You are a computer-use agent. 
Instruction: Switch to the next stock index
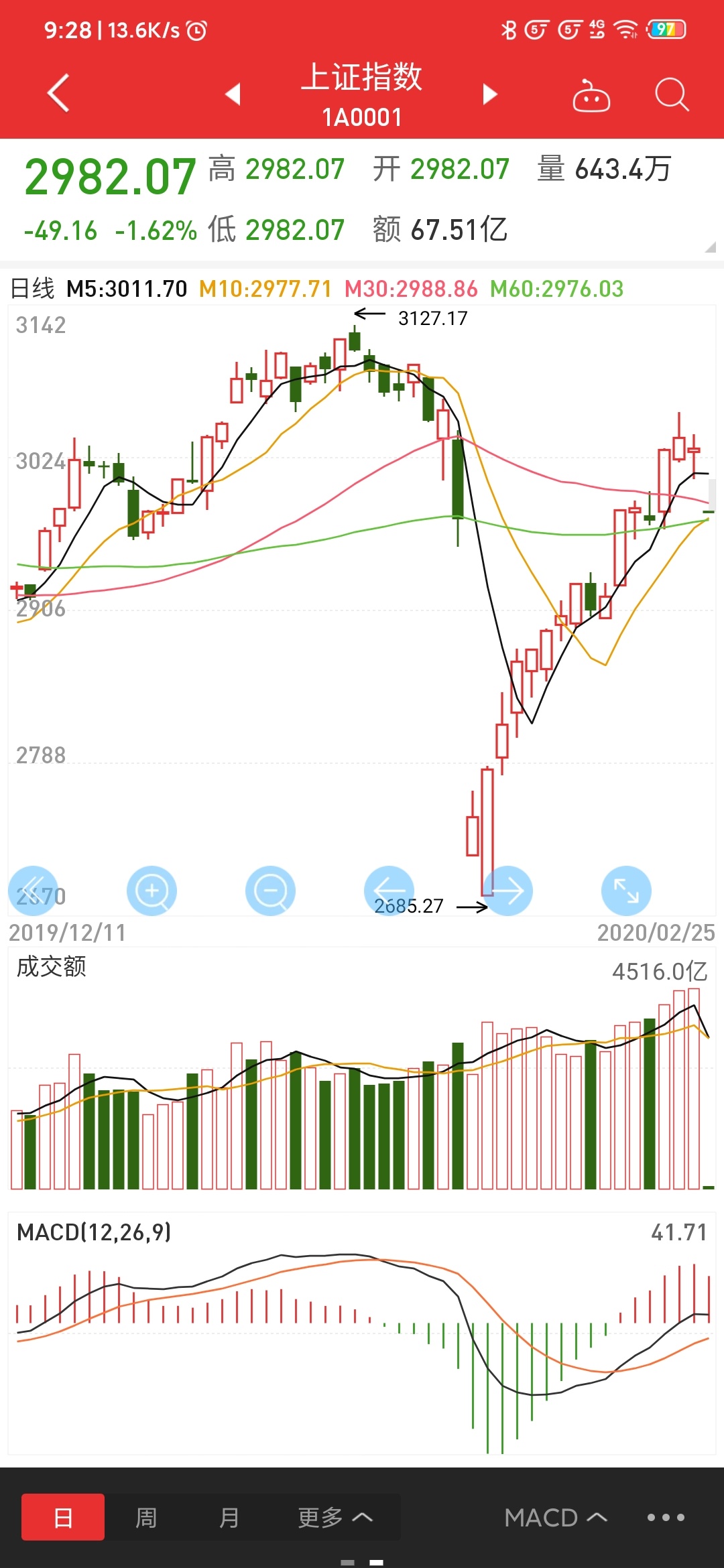[x=490, y=94]
